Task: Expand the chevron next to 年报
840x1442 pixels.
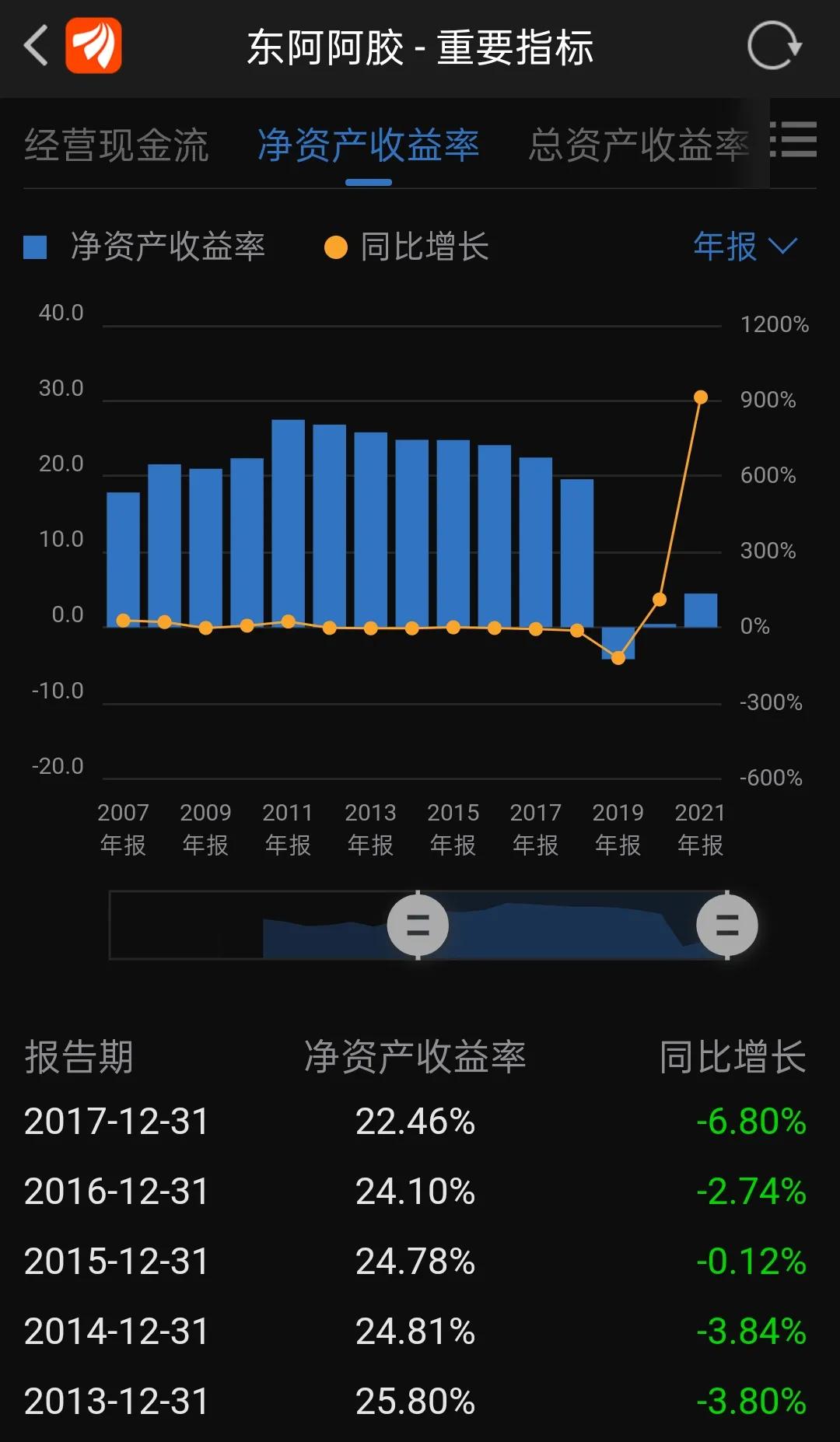Action: pyautogui.click(x=782, y=247)
